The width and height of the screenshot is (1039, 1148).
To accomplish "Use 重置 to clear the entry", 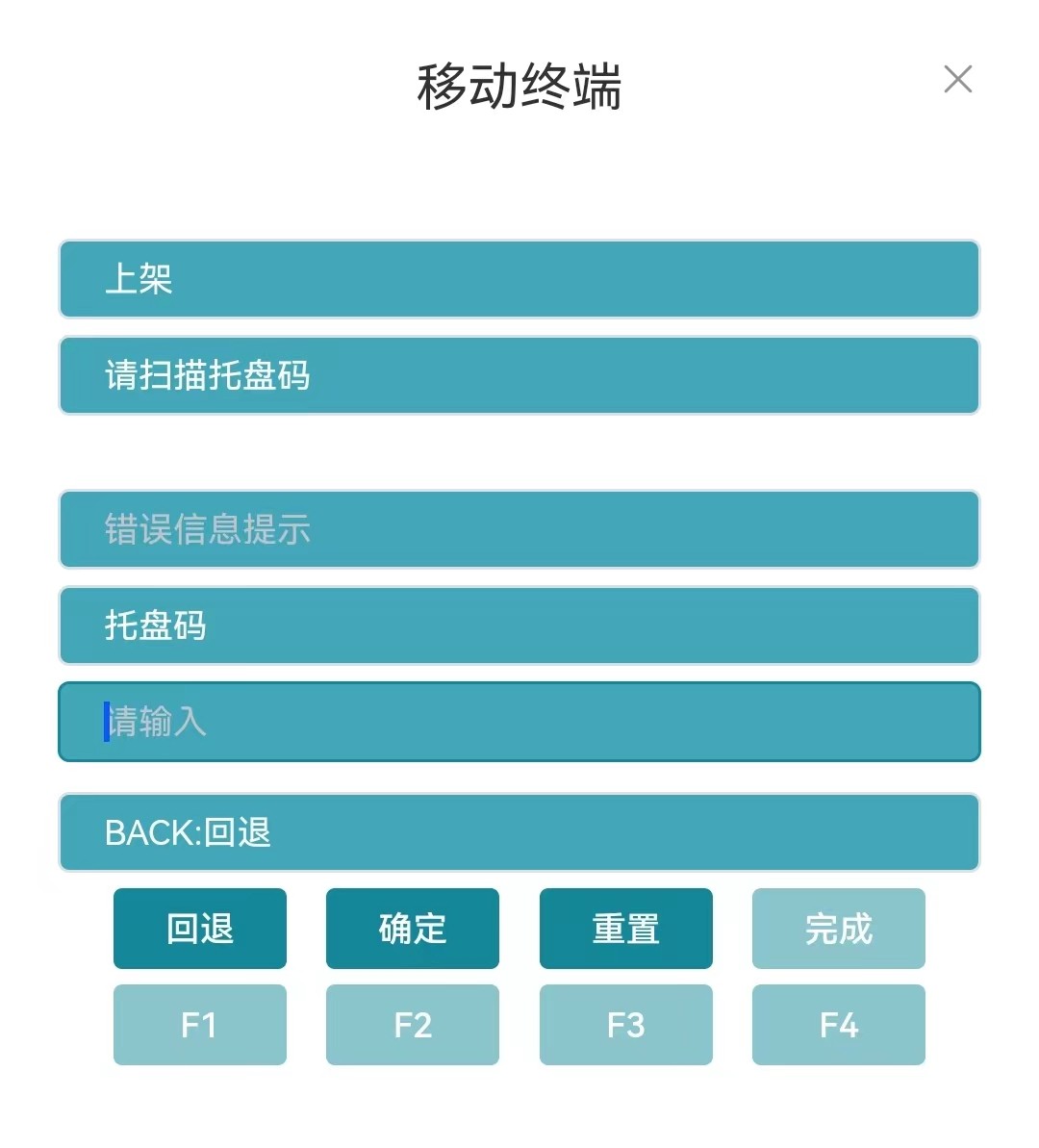I will 625,929.
